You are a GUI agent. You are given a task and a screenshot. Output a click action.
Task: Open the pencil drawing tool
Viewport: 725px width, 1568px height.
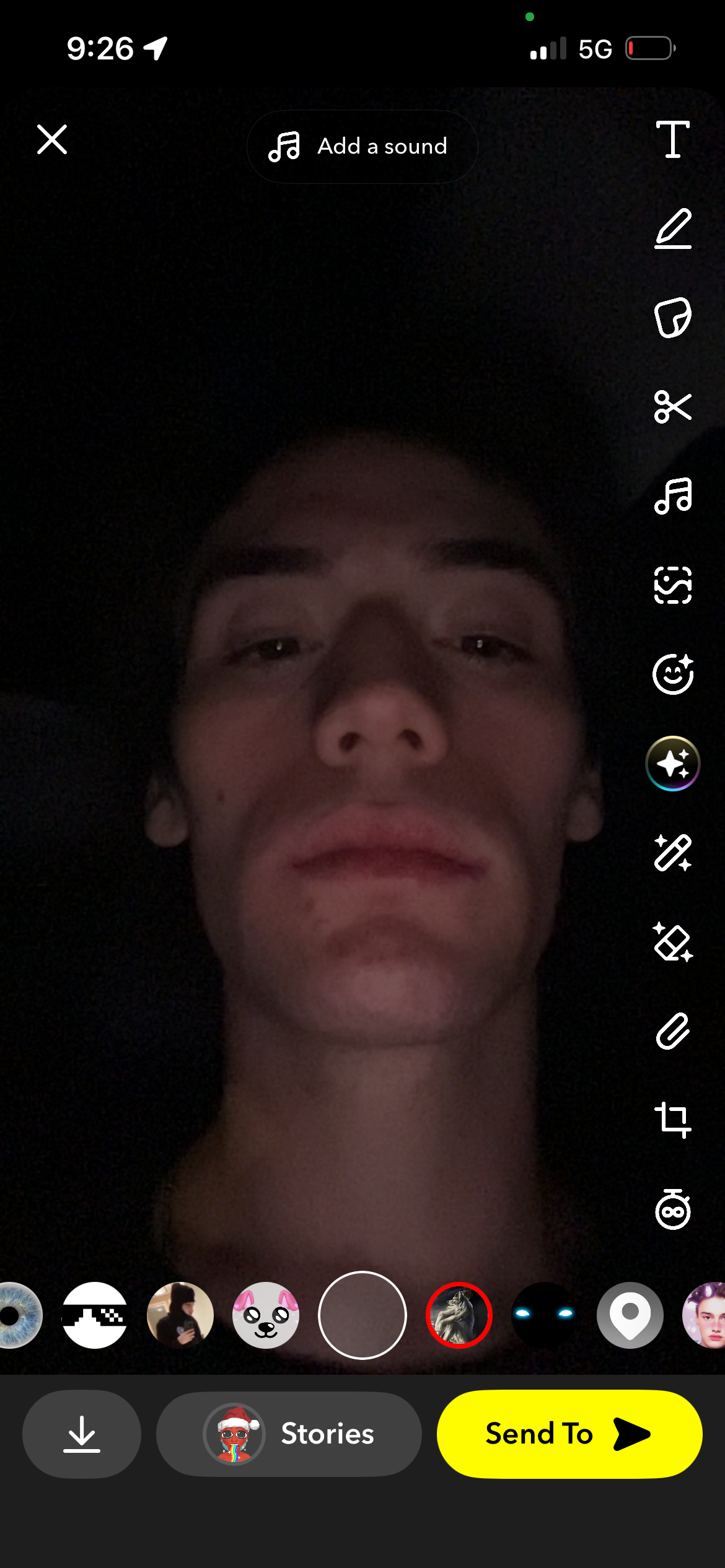click(672, 229)
